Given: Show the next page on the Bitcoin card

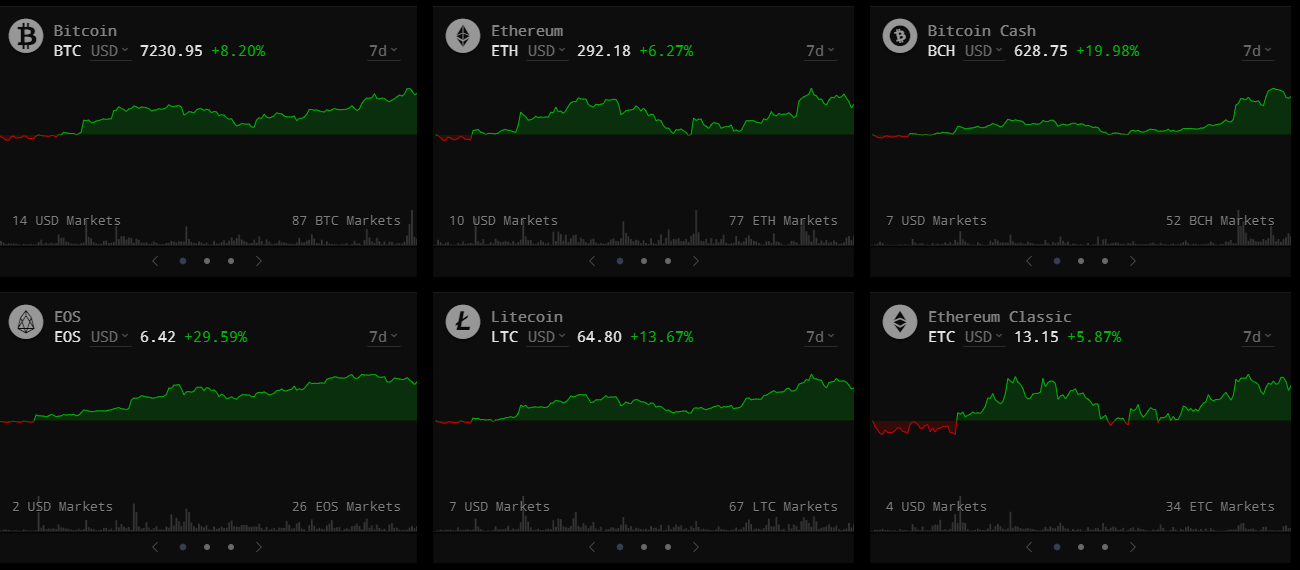Looking at the screenshot, I should click(259, 261).
